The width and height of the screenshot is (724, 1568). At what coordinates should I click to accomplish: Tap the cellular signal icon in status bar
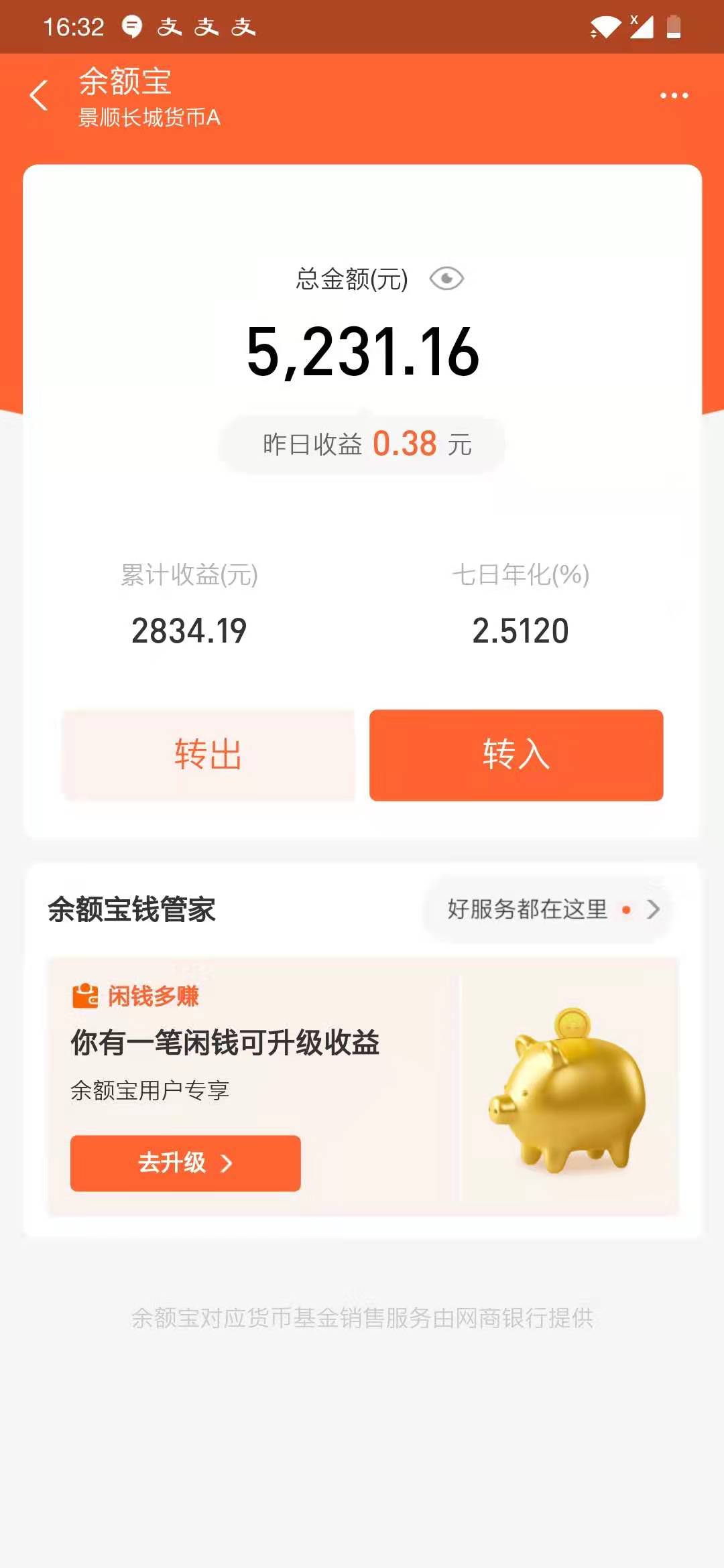click(x=642, y=25)
